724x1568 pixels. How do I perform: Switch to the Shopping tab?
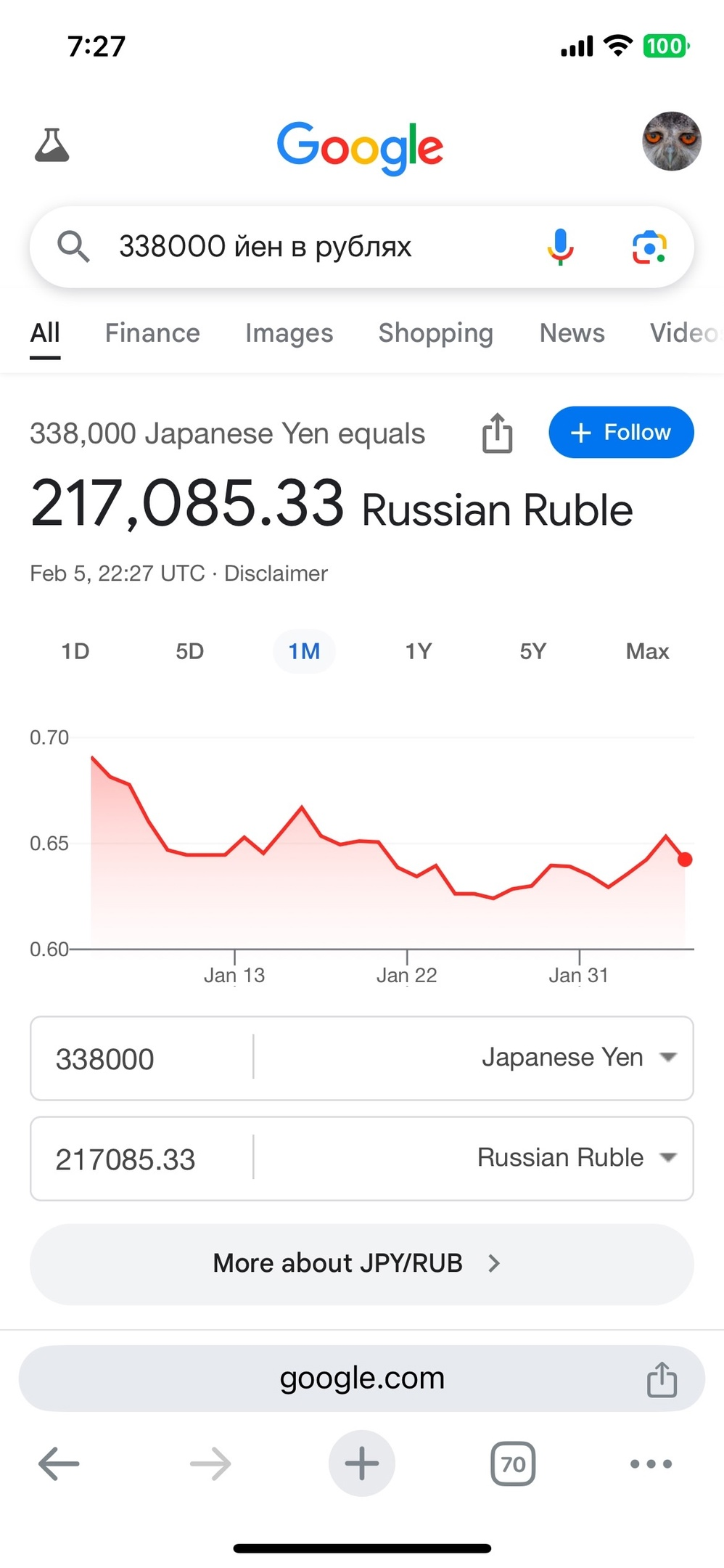(435, 333)
